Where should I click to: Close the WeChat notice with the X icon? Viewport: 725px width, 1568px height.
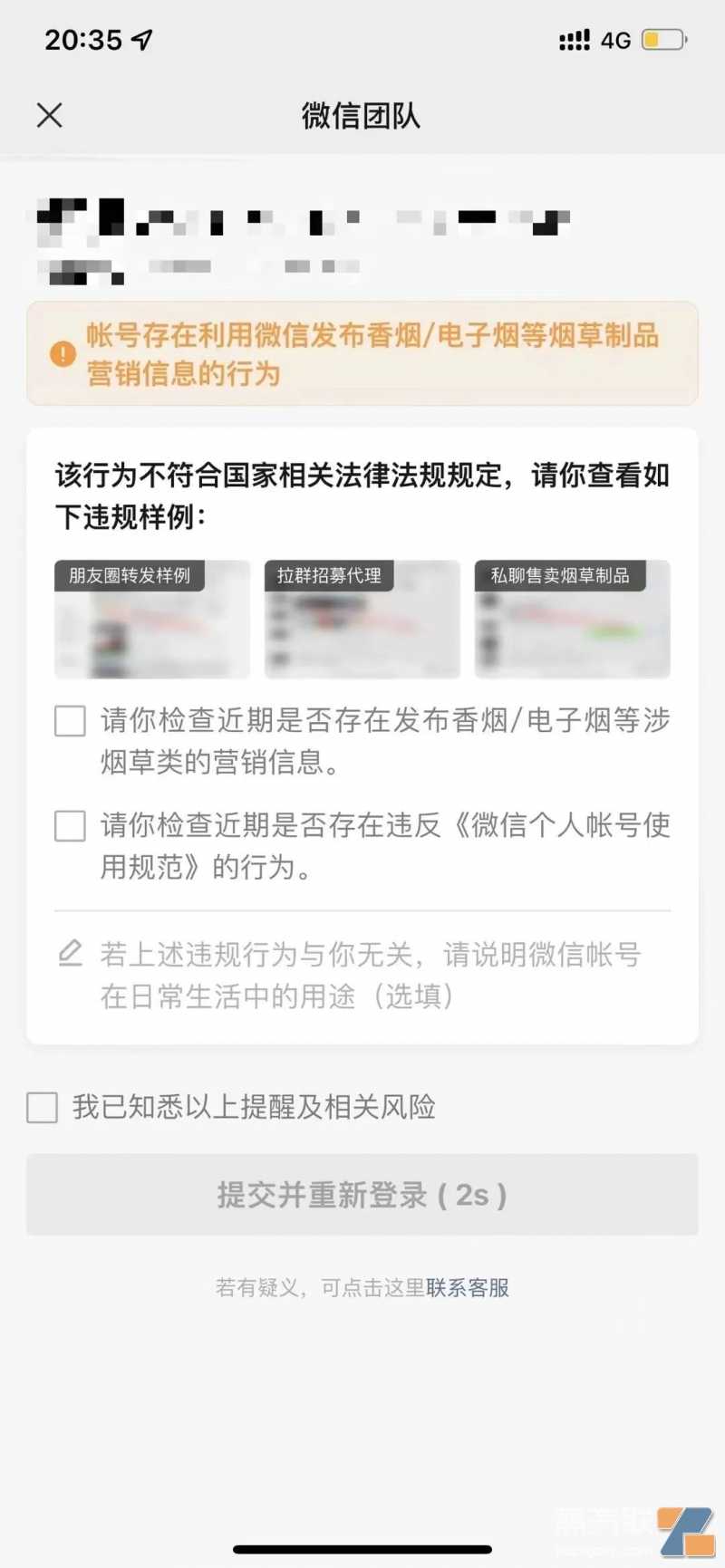coord(49,115)
